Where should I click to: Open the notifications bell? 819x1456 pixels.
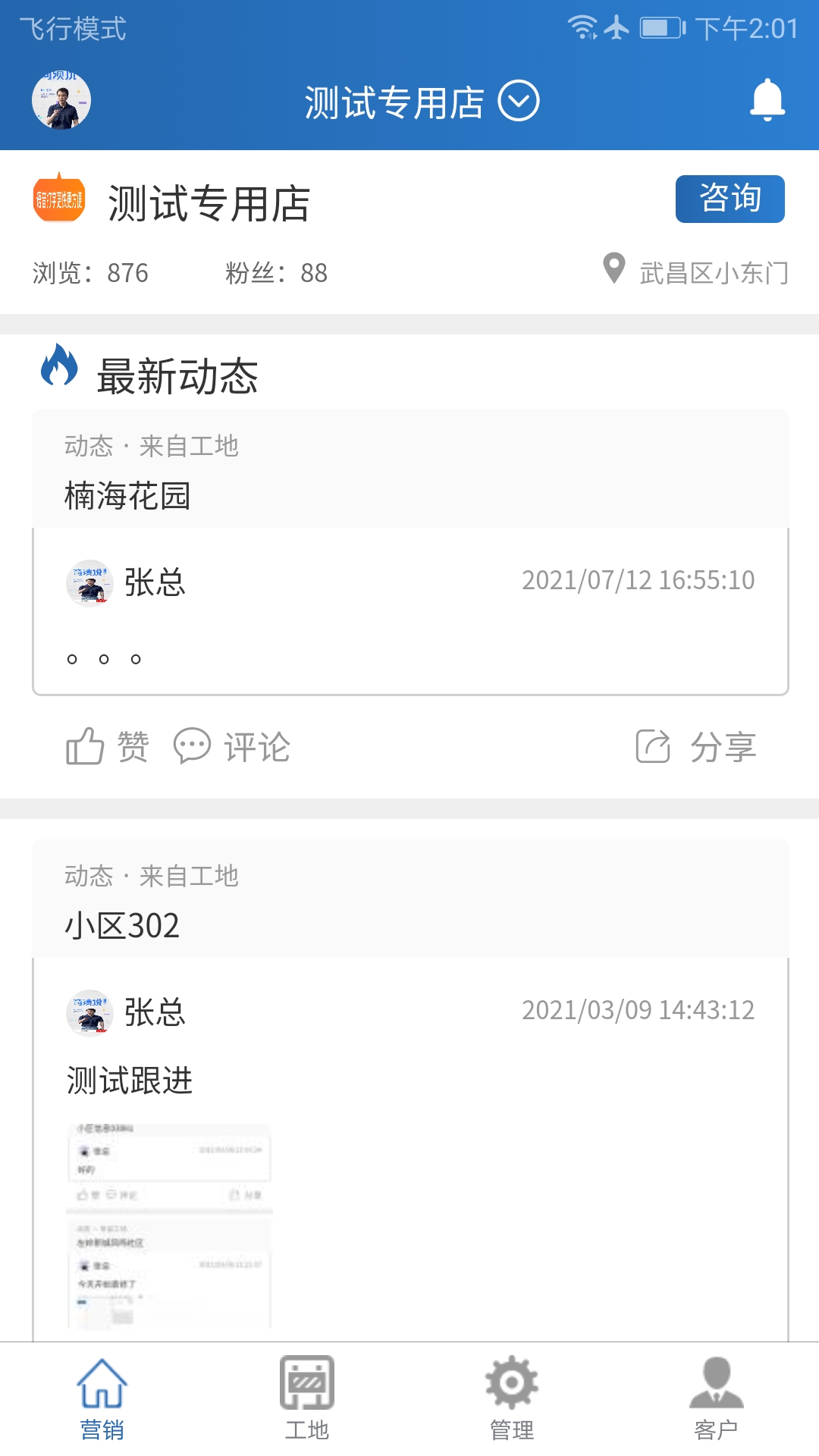click(767, 99)
